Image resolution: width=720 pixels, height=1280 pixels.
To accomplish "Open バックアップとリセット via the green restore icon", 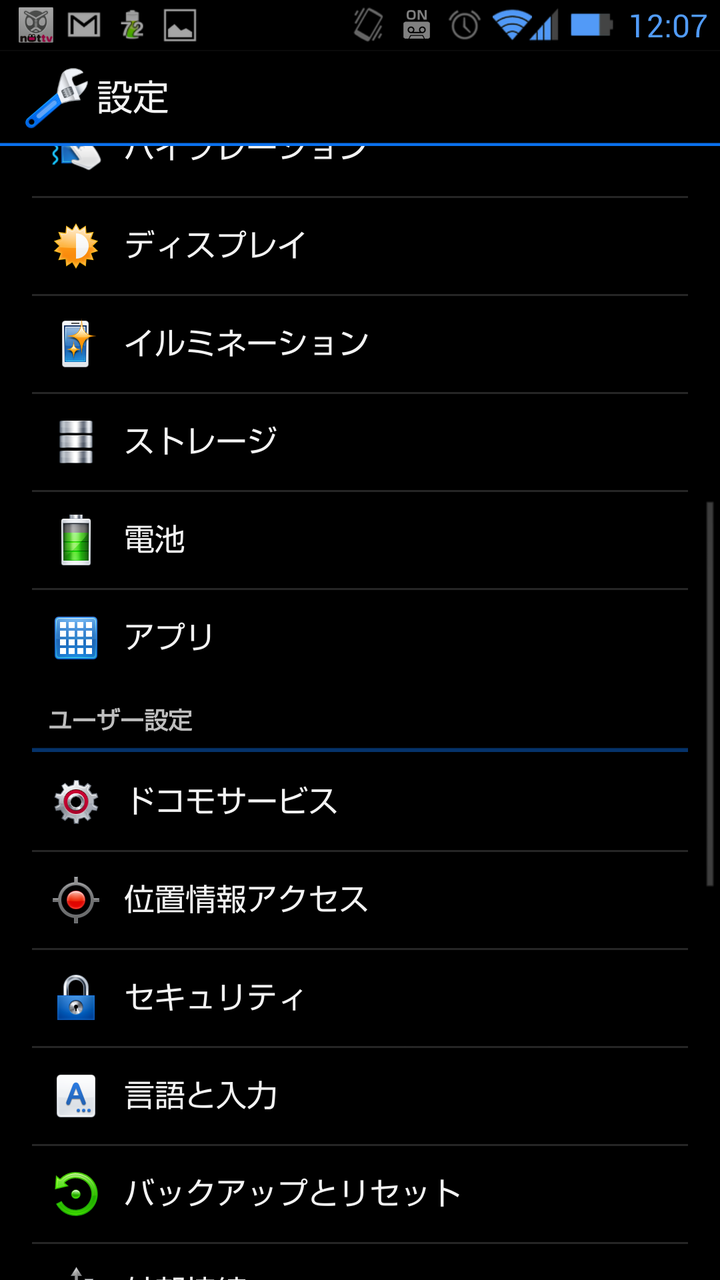I will (x=76, y=1194).
